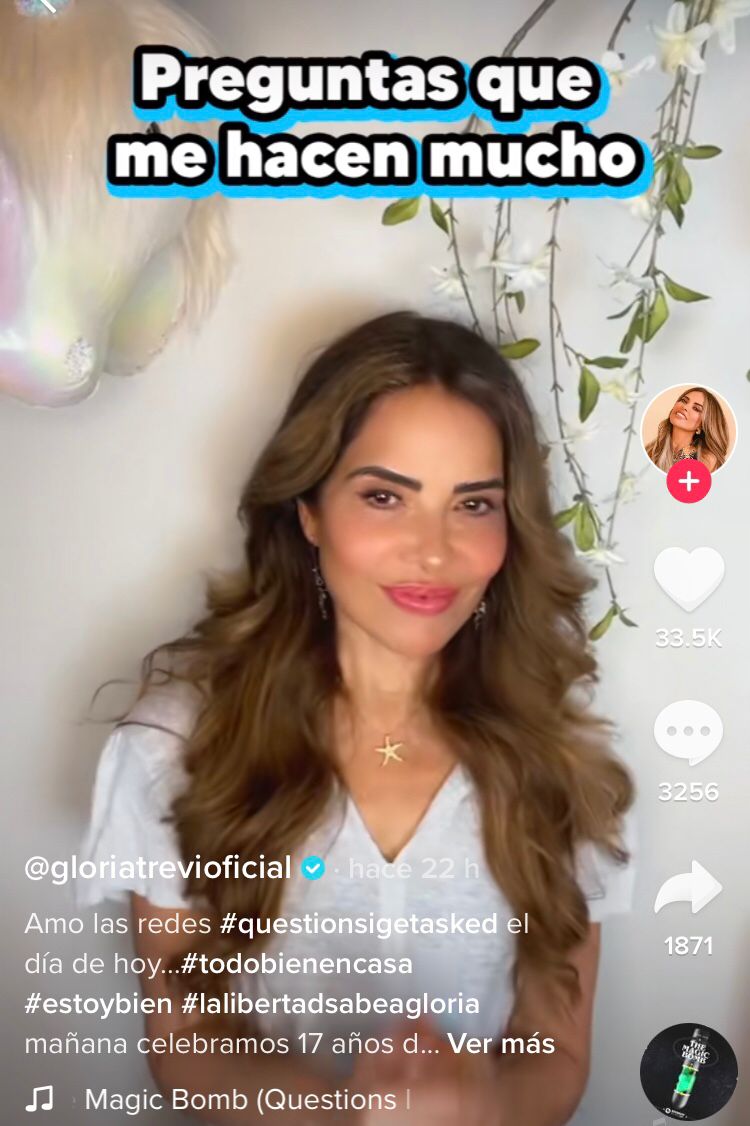This screenshot has width=750, height=1126.
Task: Expand the caption with Ver más
Action: pyautogui.click(x=501, y=1044)
